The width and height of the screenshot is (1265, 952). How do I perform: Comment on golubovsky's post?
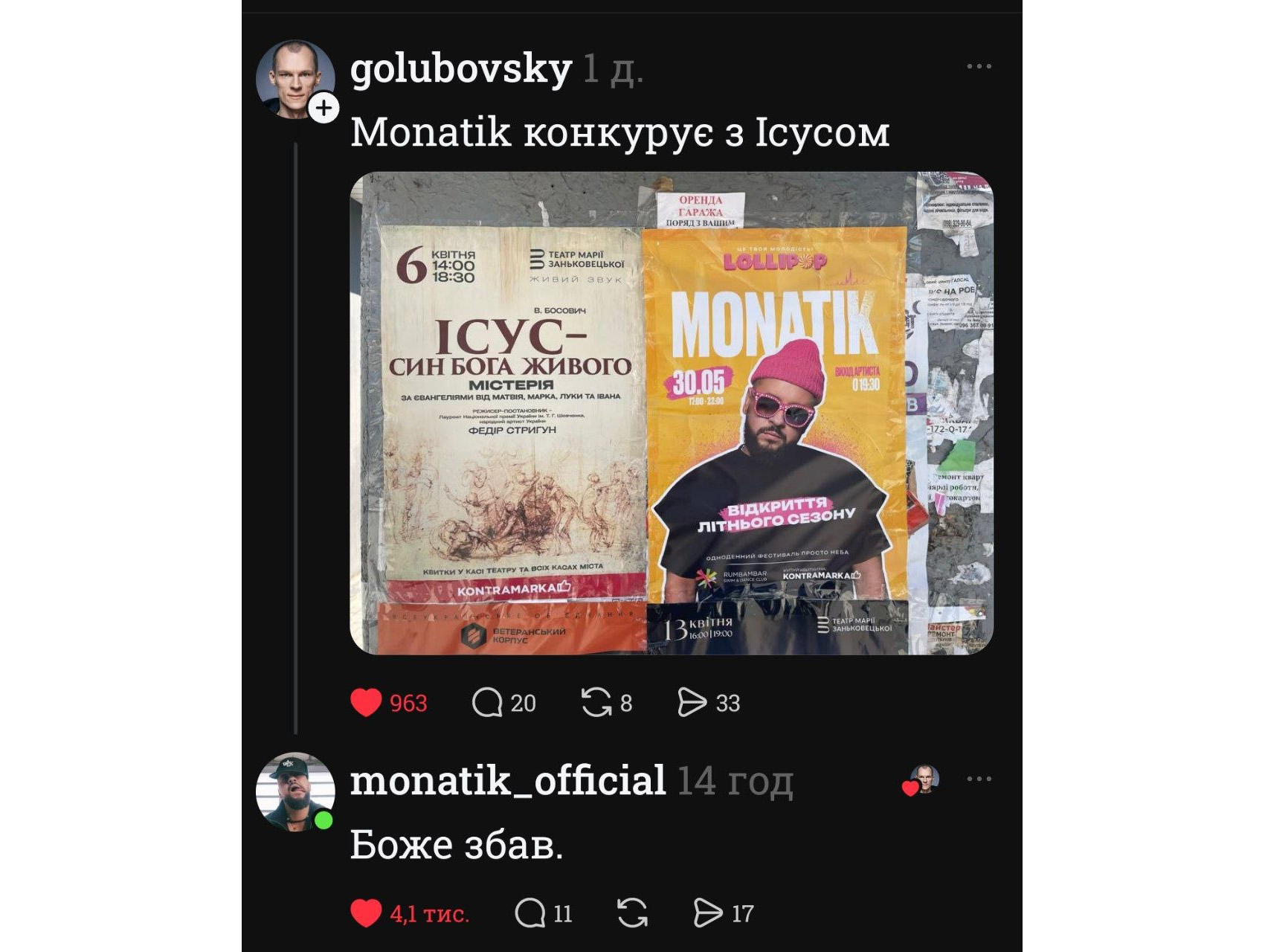click(x=487, y=703)
